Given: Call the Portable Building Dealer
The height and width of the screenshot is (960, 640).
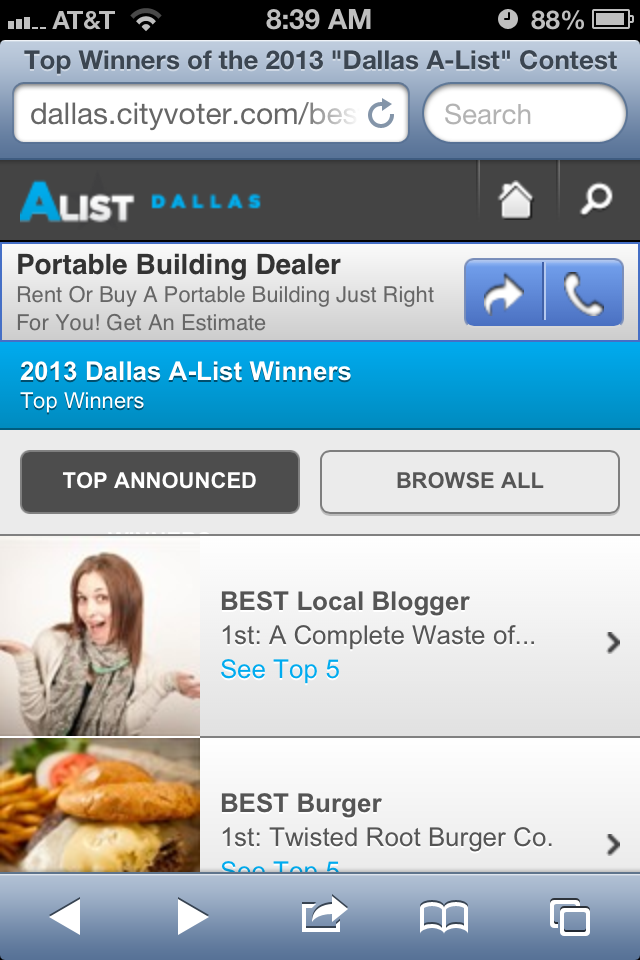Looking at the screenshot, I should pyautogui.click(x=583, y=293).
